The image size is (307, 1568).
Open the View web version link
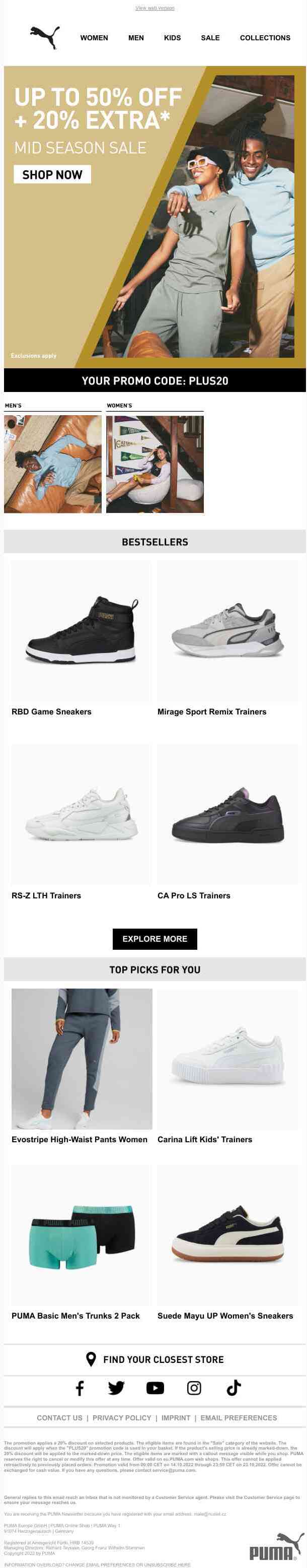click(x=155, y=8)
